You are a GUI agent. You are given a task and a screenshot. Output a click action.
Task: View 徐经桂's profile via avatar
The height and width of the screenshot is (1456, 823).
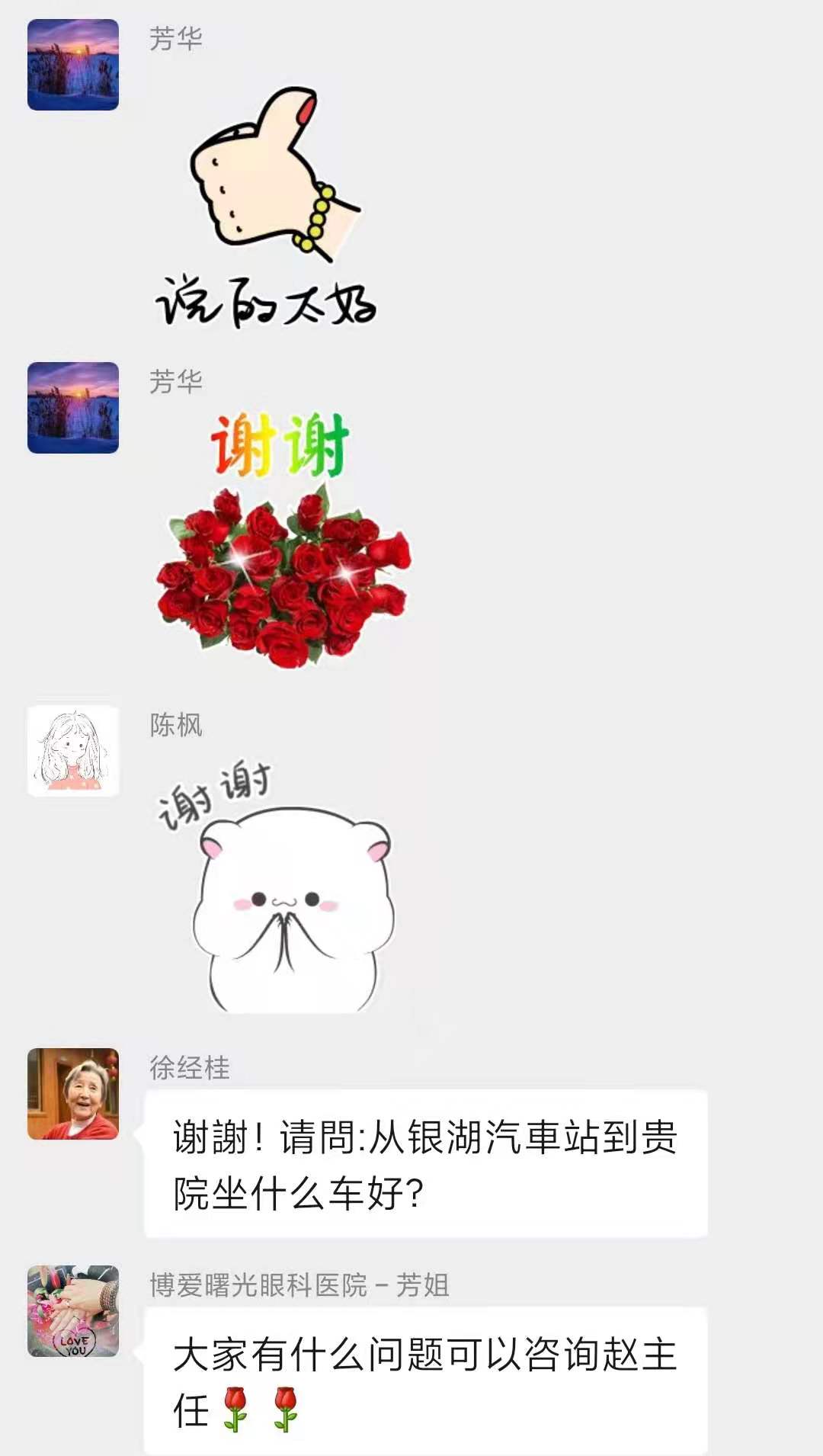[73, 1094]
